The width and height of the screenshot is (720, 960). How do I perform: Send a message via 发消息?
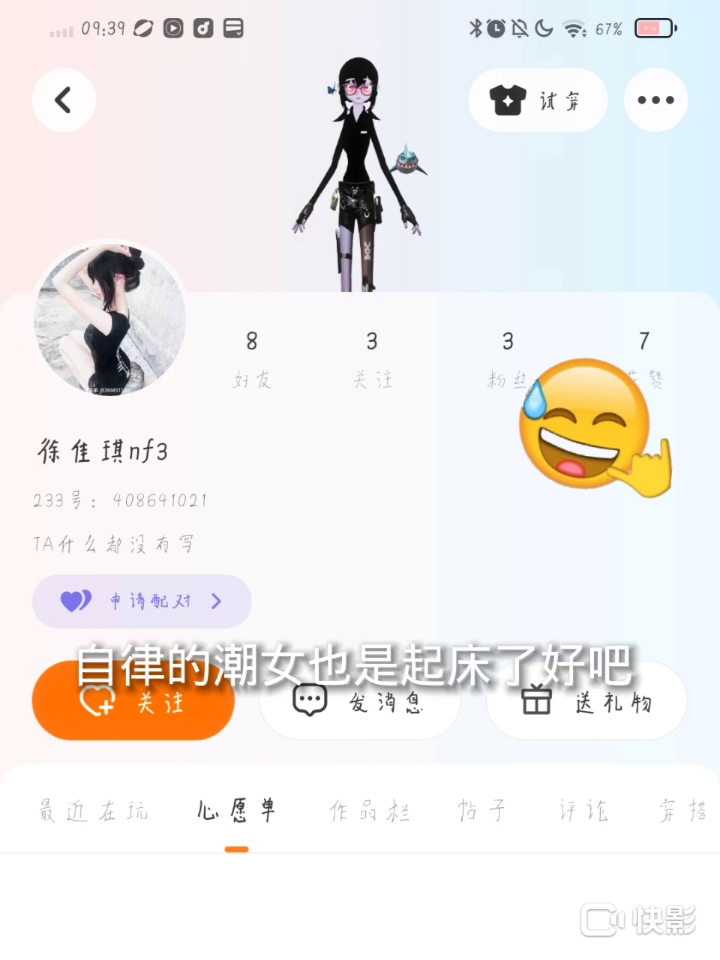point(360,702)
